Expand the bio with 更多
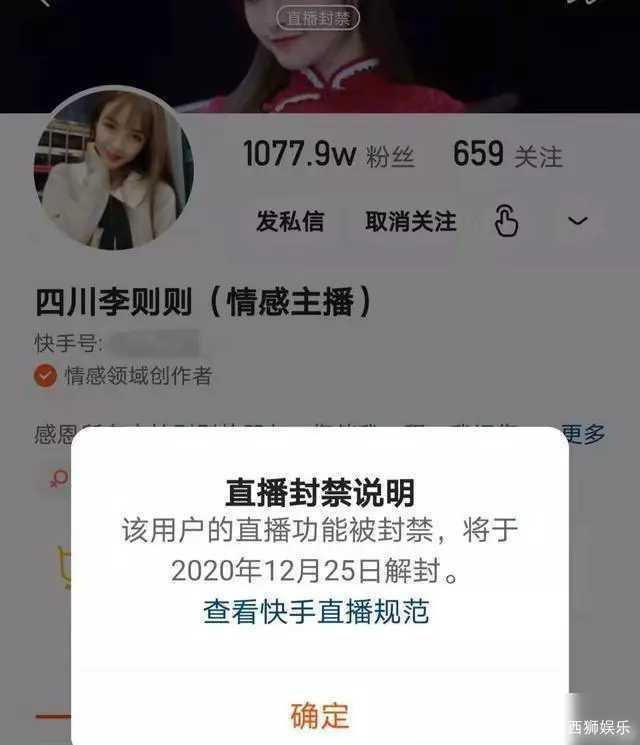Image resolution: width=640 pixels, height=745 pixels. (583, 434)
